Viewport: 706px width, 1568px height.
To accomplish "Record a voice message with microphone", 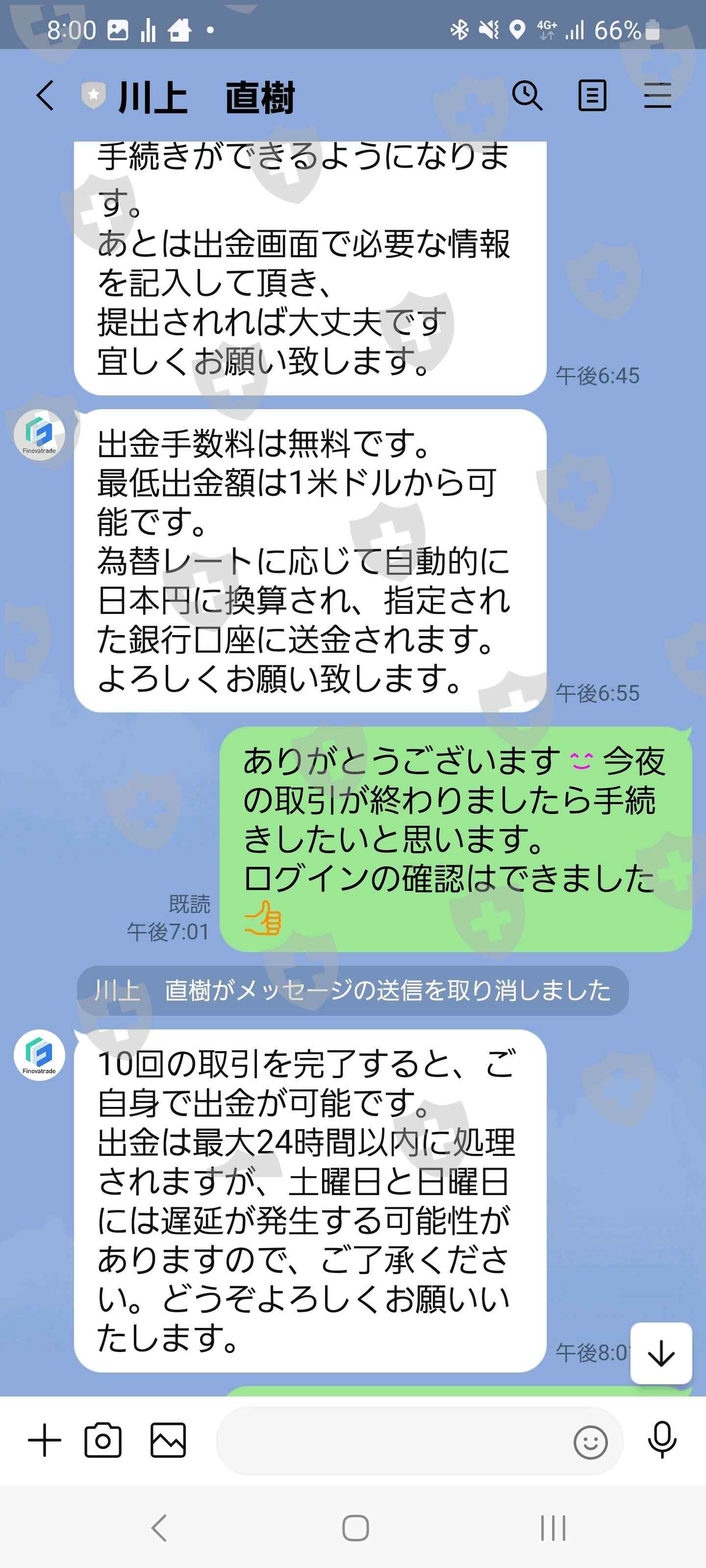I will tap(662, 1441).
